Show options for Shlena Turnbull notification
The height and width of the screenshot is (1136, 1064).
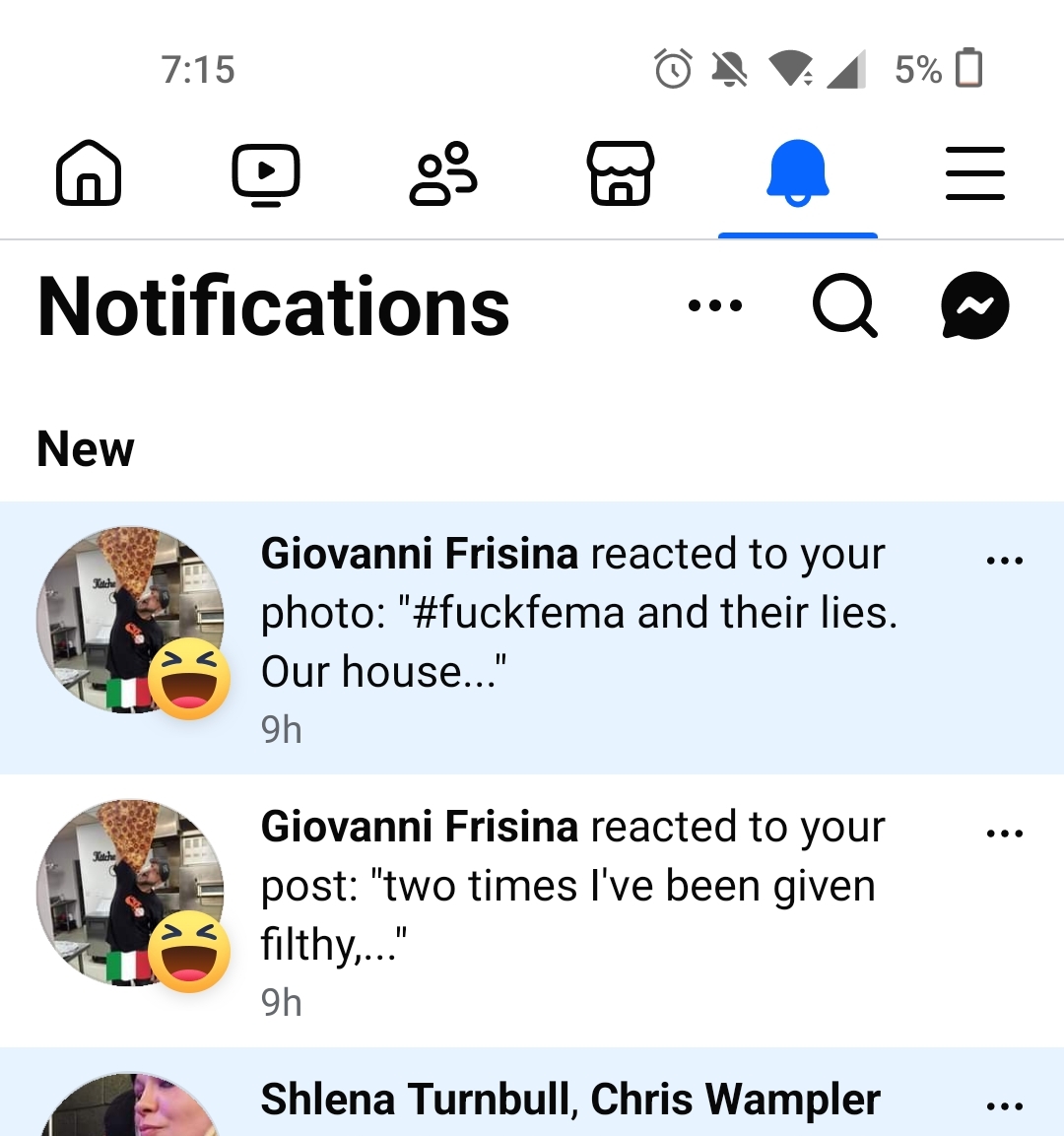(1004, 1106)
